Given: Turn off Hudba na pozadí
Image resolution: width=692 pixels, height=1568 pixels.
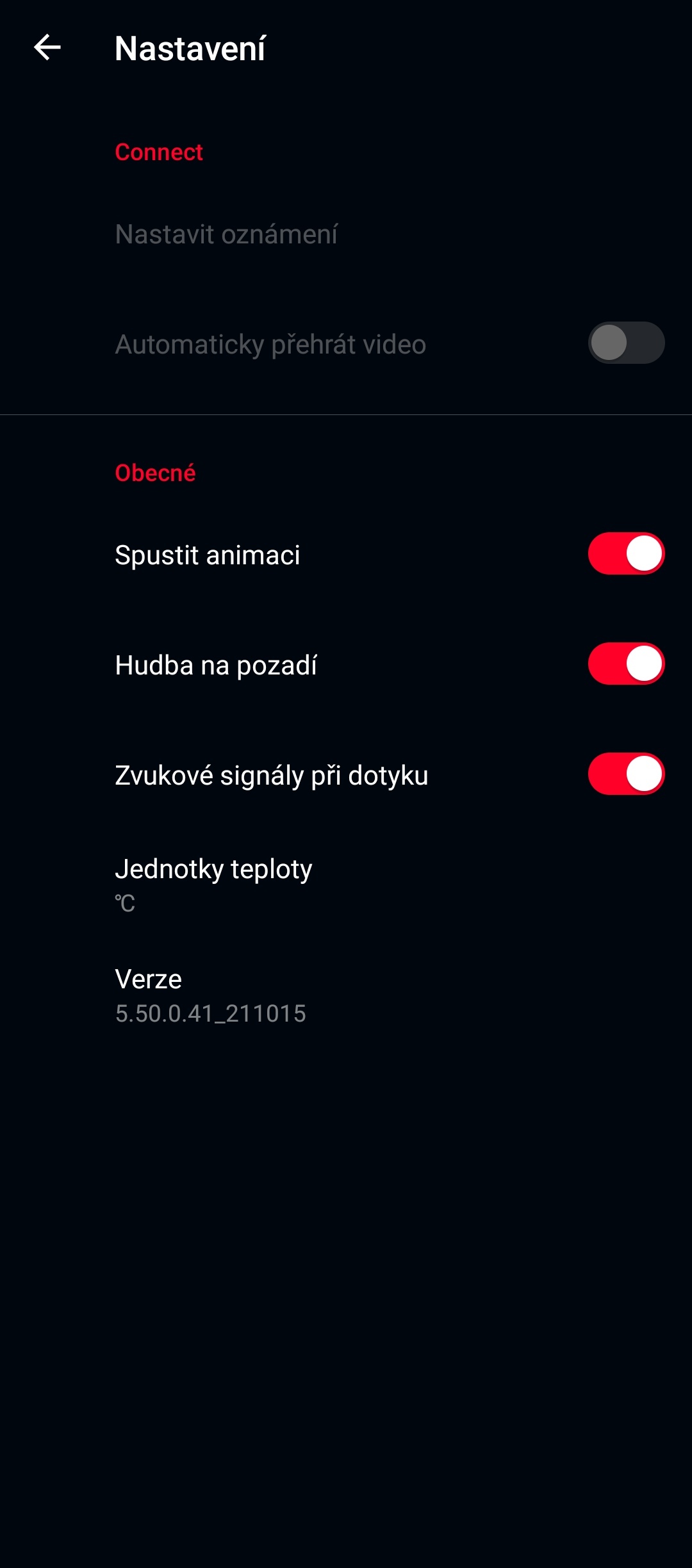Looking at the screenshot, I should coord(625,665).
